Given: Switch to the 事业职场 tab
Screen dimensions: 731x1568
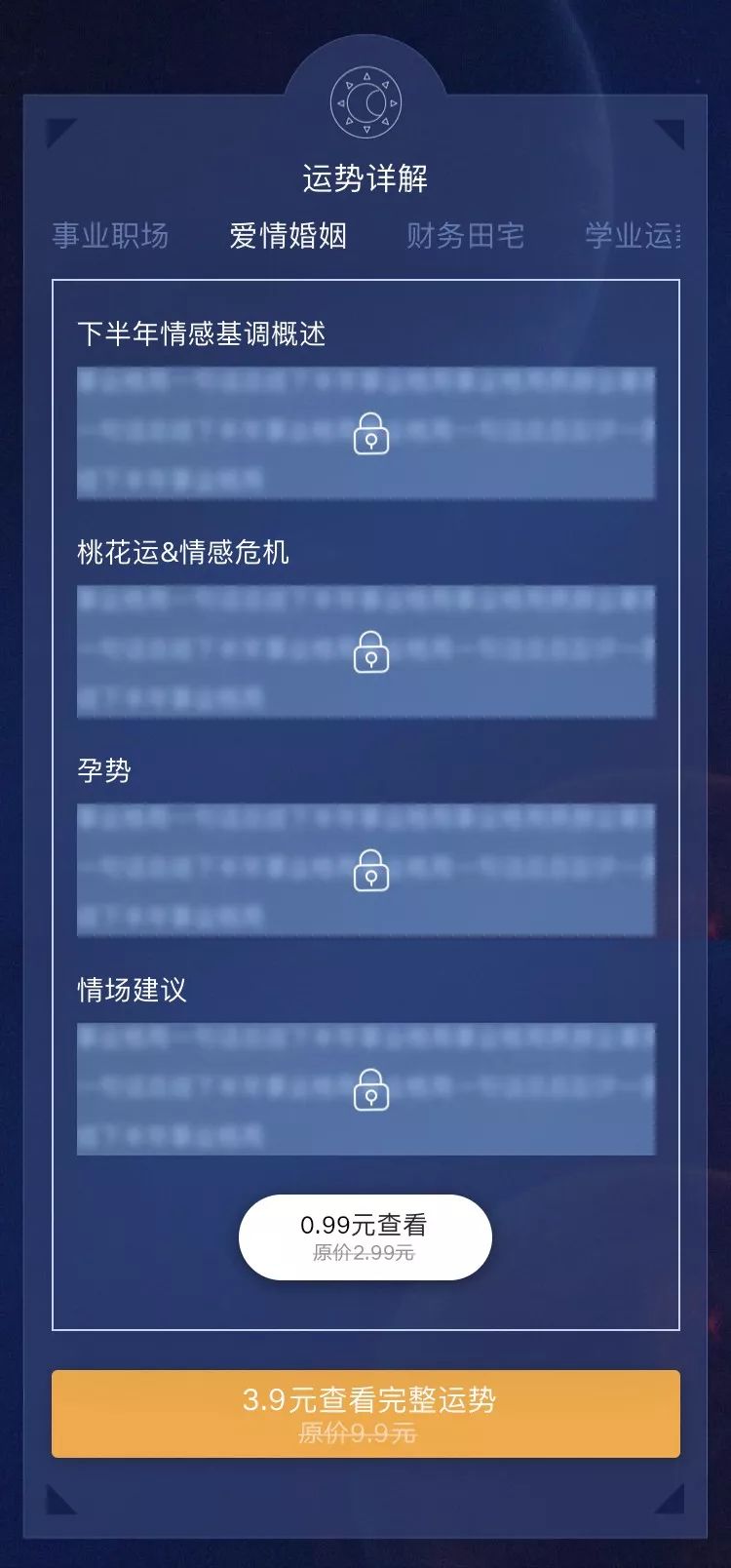Looking at the screenshot, I should tap(110, 236).
